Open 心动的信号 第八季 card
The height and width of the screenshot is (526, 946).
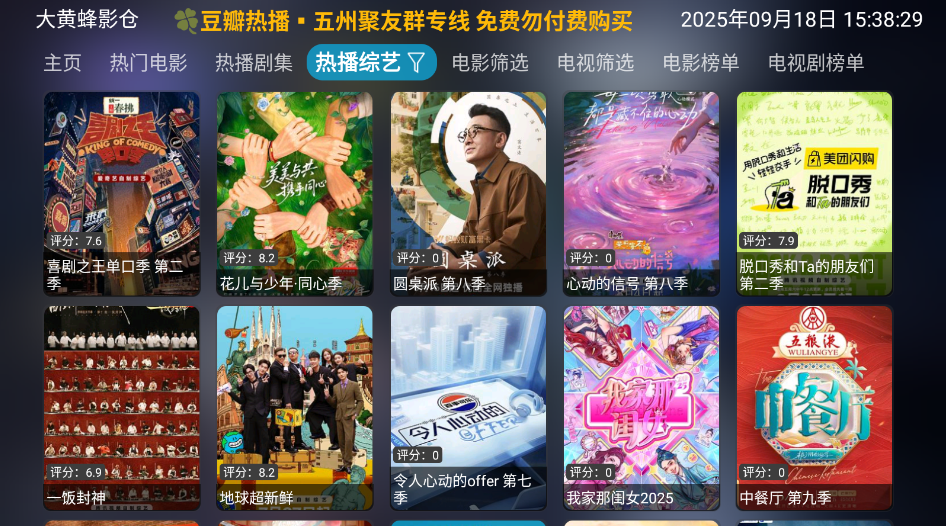pos(641,193)
